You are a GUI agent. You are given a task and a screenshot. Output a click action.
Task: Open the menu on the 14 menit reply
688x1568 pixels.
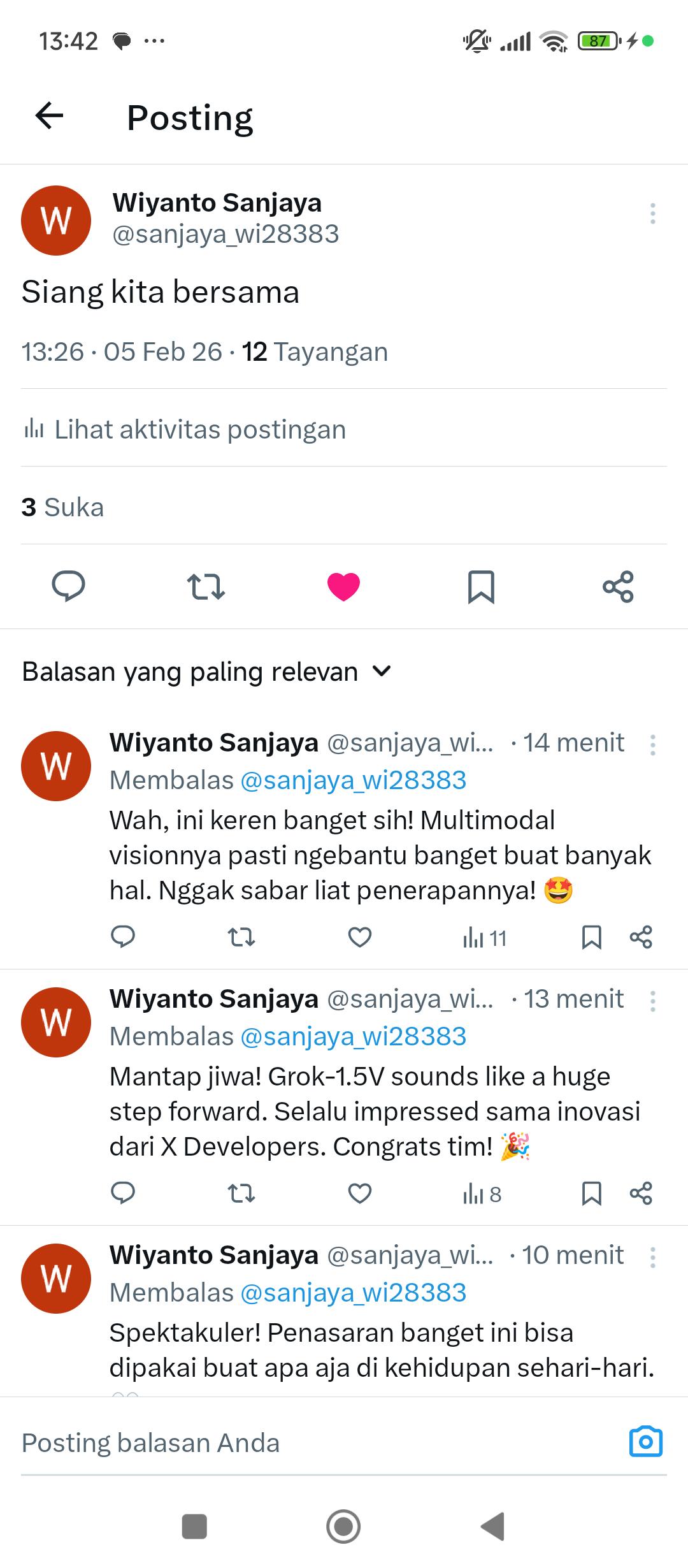(x=652, y=745)
